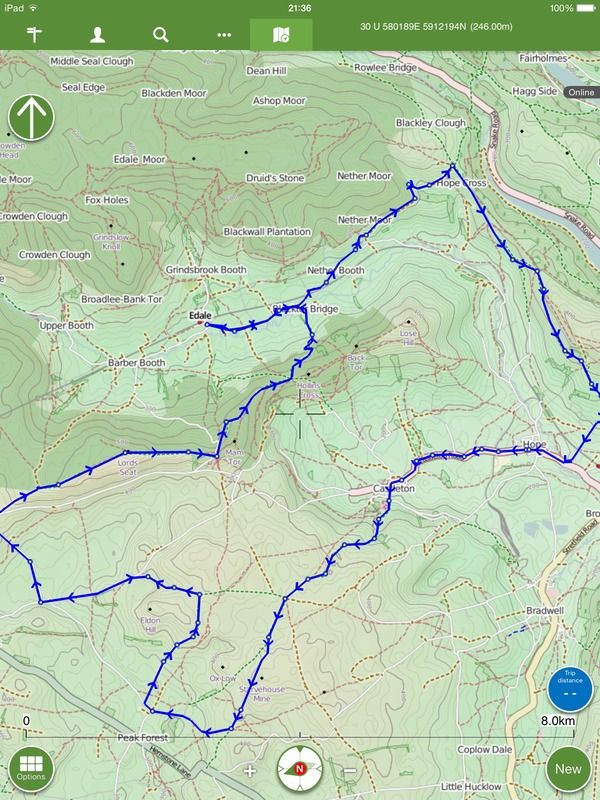Zoom in with the plus button
600x800 pixels.
tap(250, 770)
